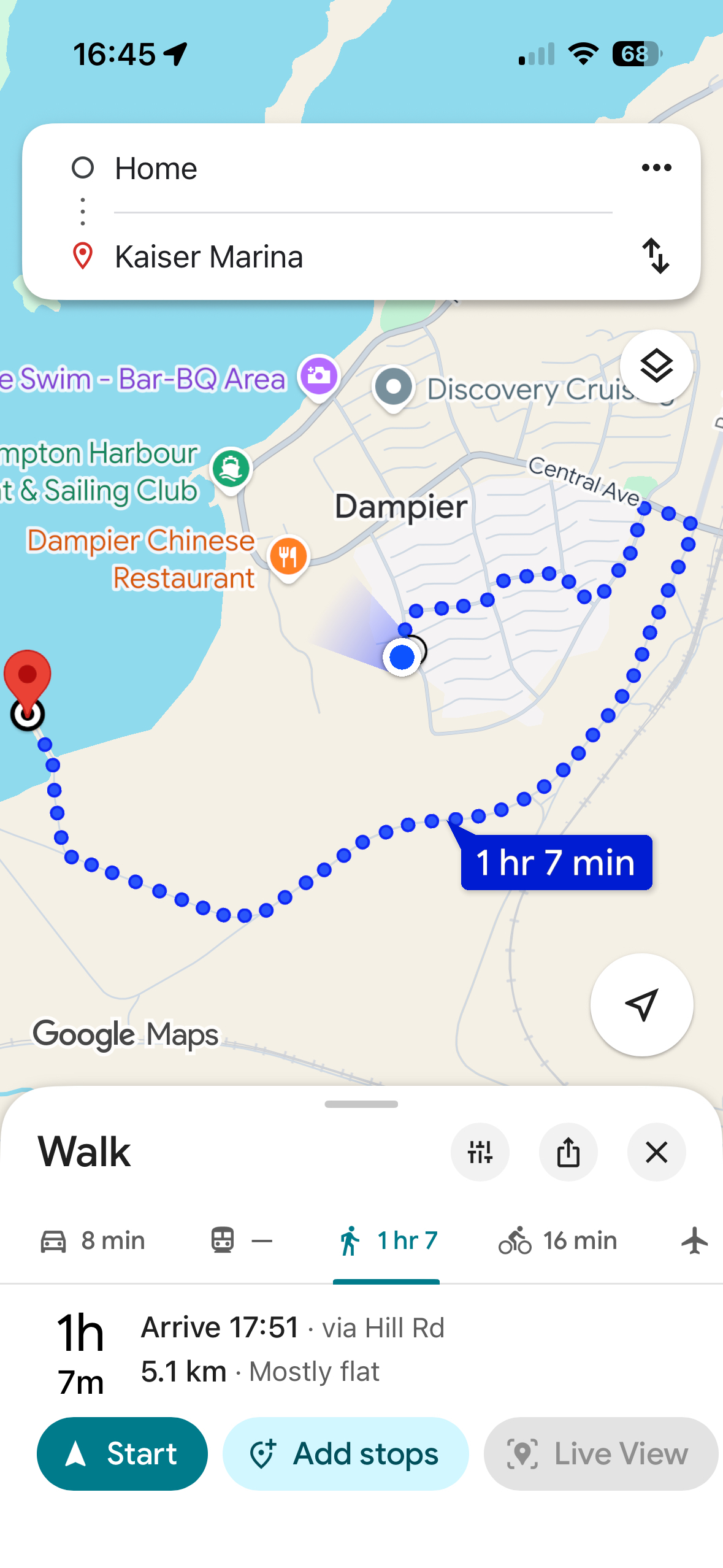Image resolution: width=723 pixels, height=1568 pixels.
Task: Switch to driving 8 min tab
Action: 93,1240
